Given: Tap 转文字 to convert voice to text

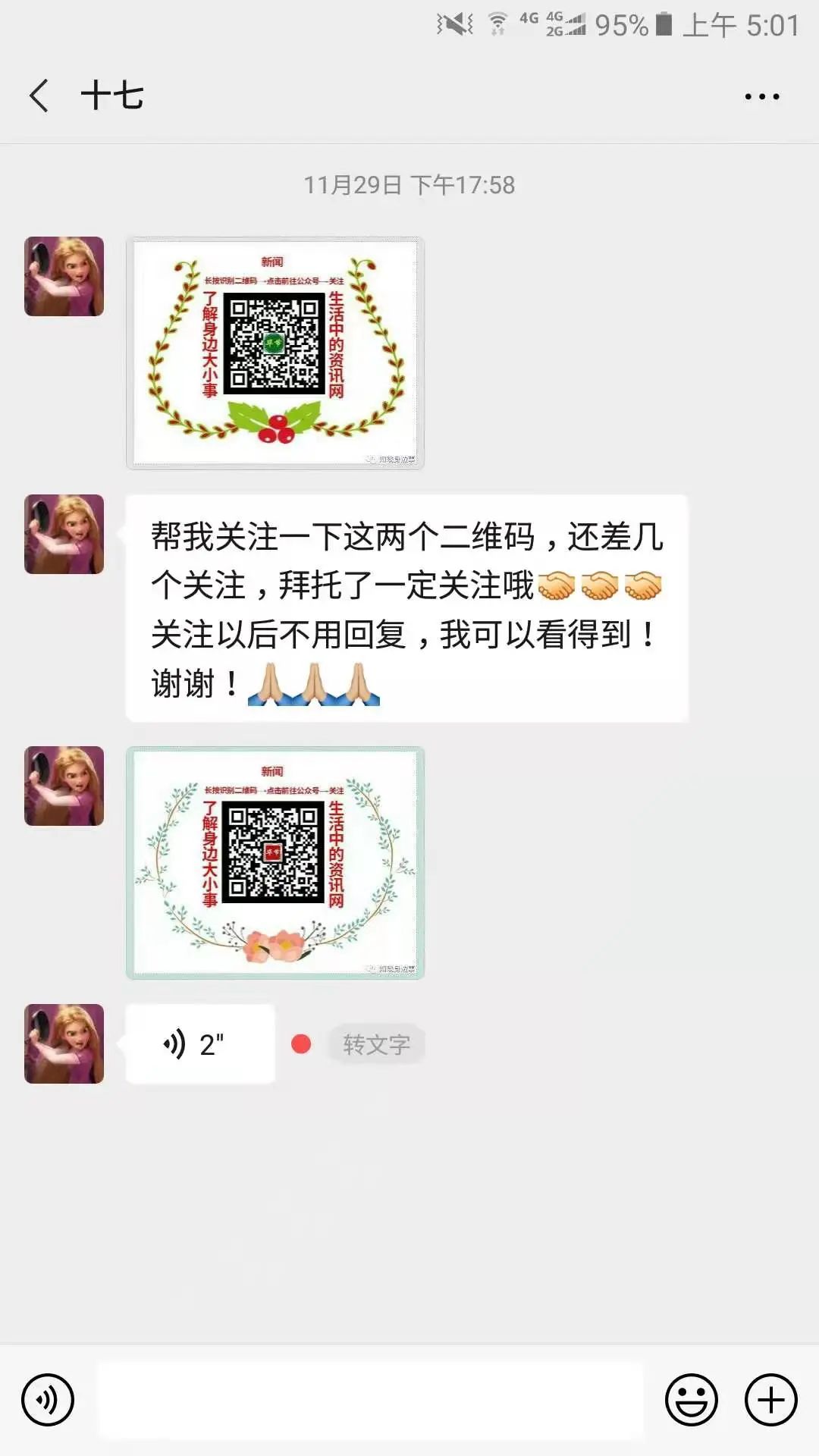Looking at the screenshot, I should 376,1044.
